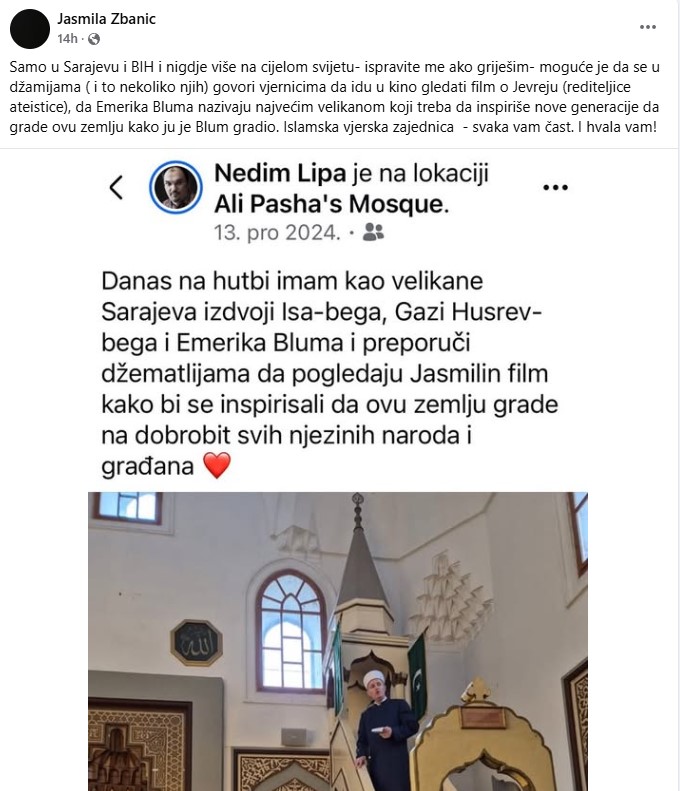Open Jasmila Zbanic's profile picture
Image resolution: width=680 pixels, height=791 pixels.
(x=29, y=27)
